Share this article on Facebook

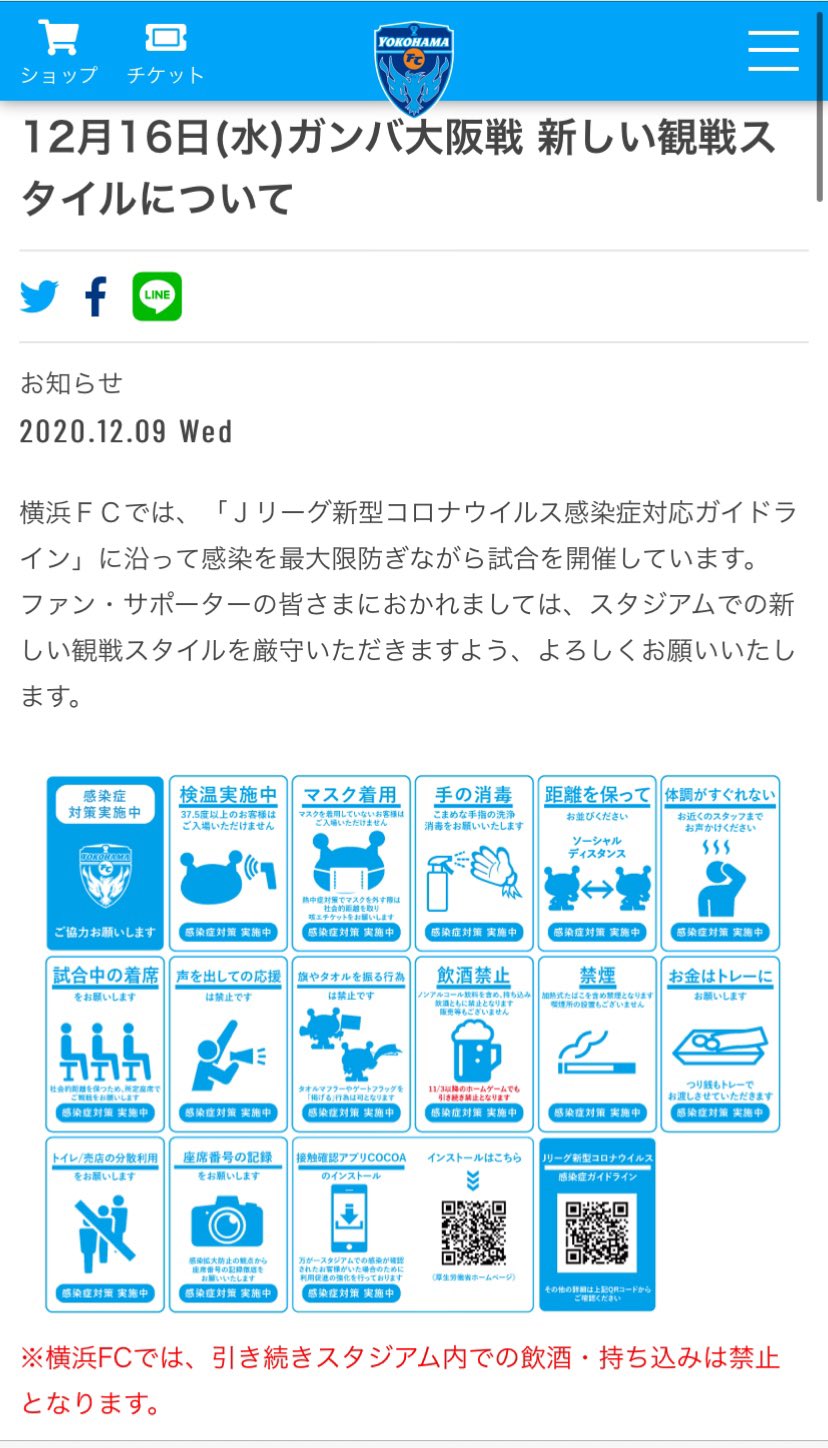[96, 297]
